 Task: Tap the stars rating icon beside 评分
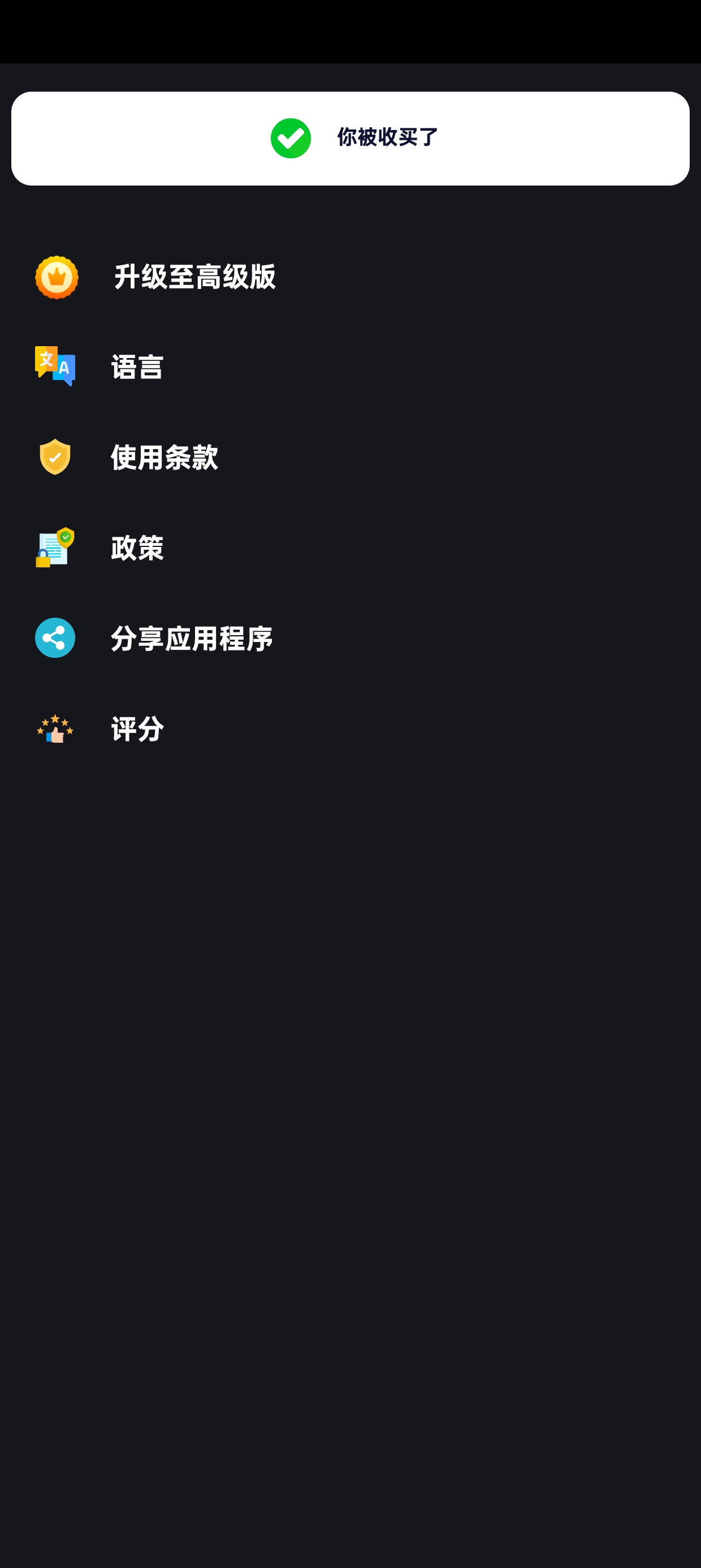tap(55, 729)
